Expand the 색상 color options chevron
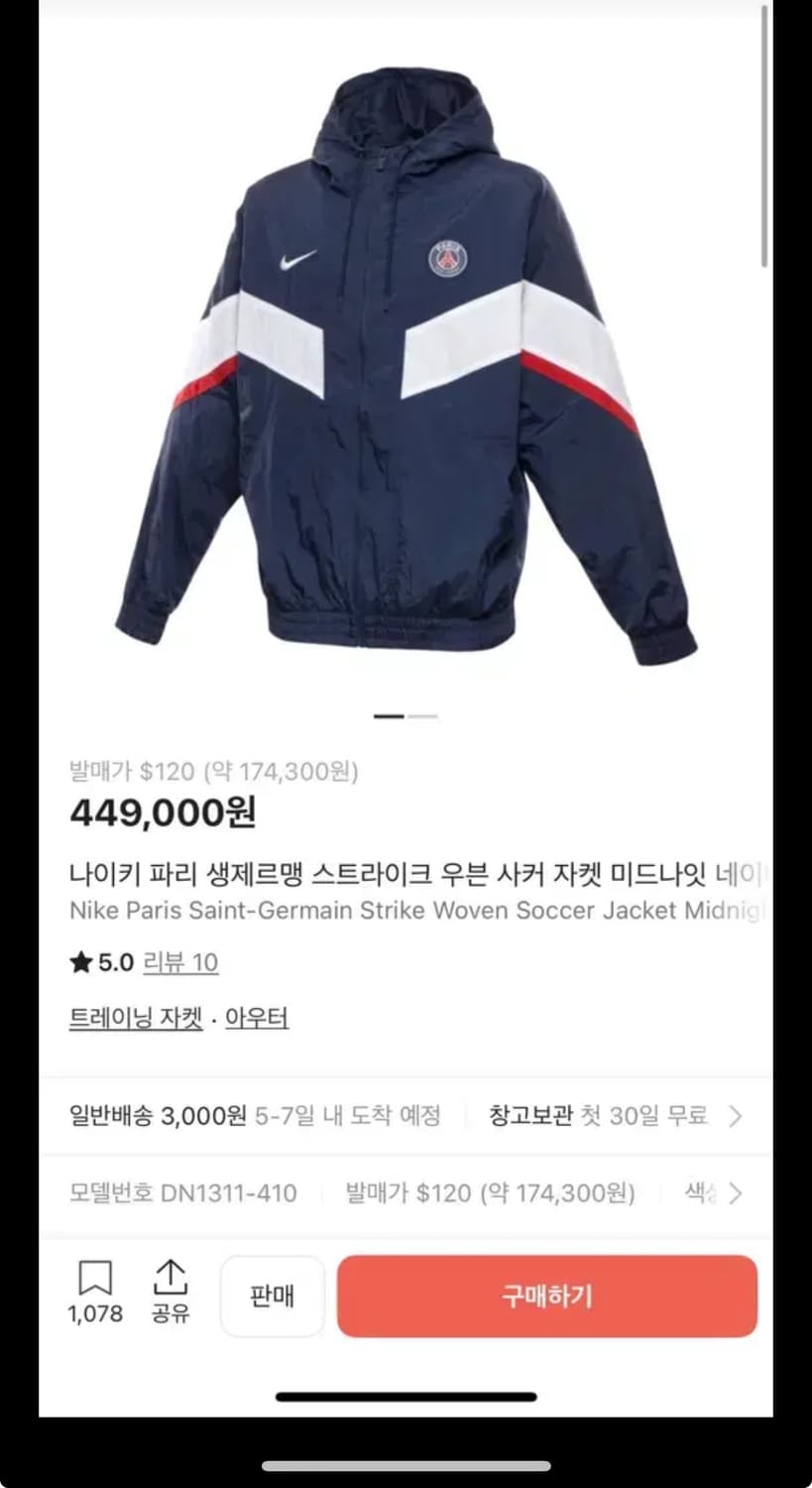This screenshot has height=1488, width=812. [x=738, y=1193]
